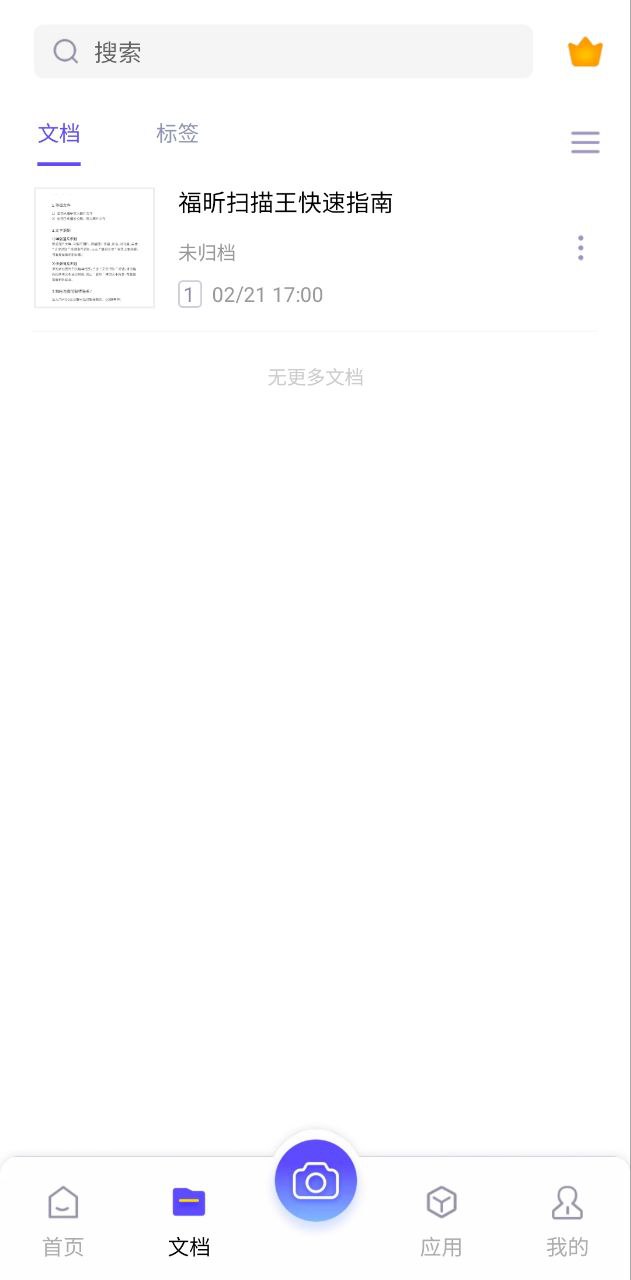Open more options for 福昕扫描王快速指南

pyautogui.click(x=580, y=248)
